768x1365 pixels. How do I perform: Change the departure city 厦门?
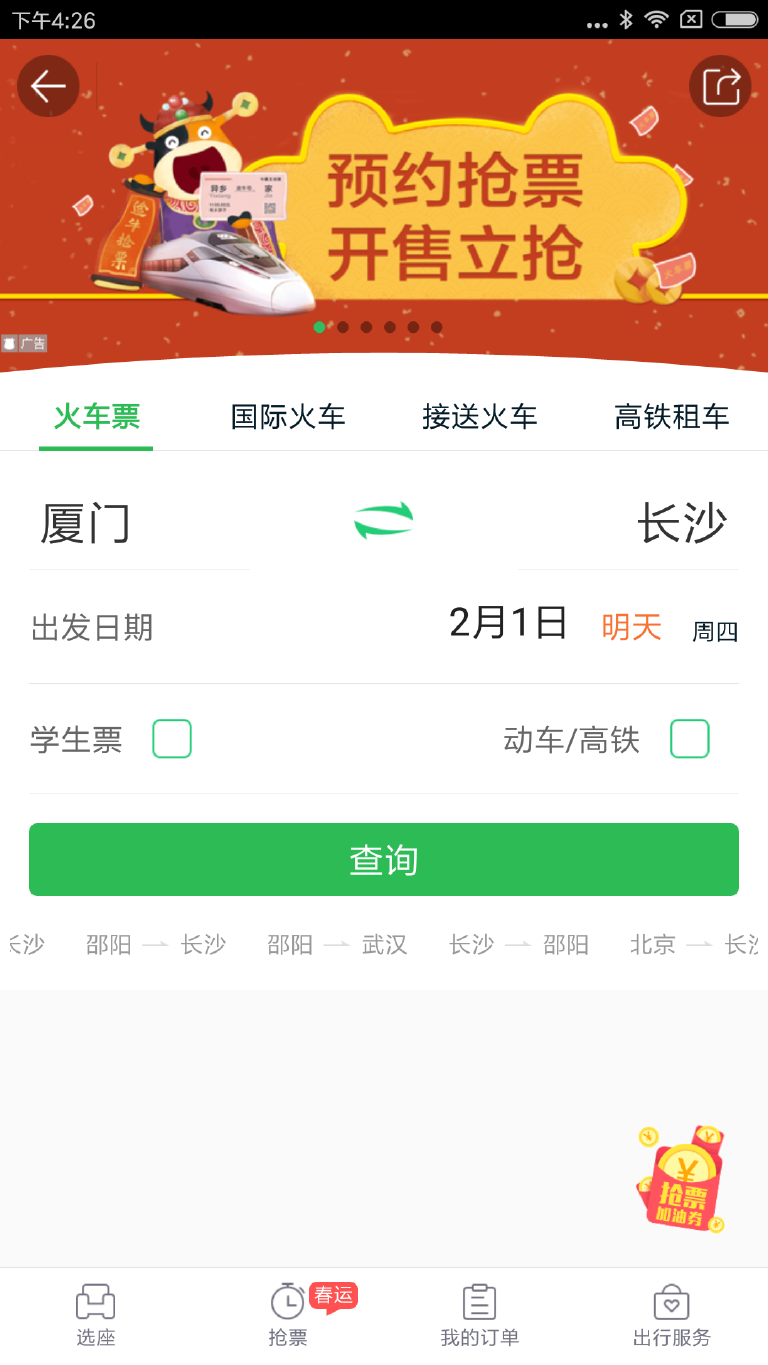(x=87, y=524)
